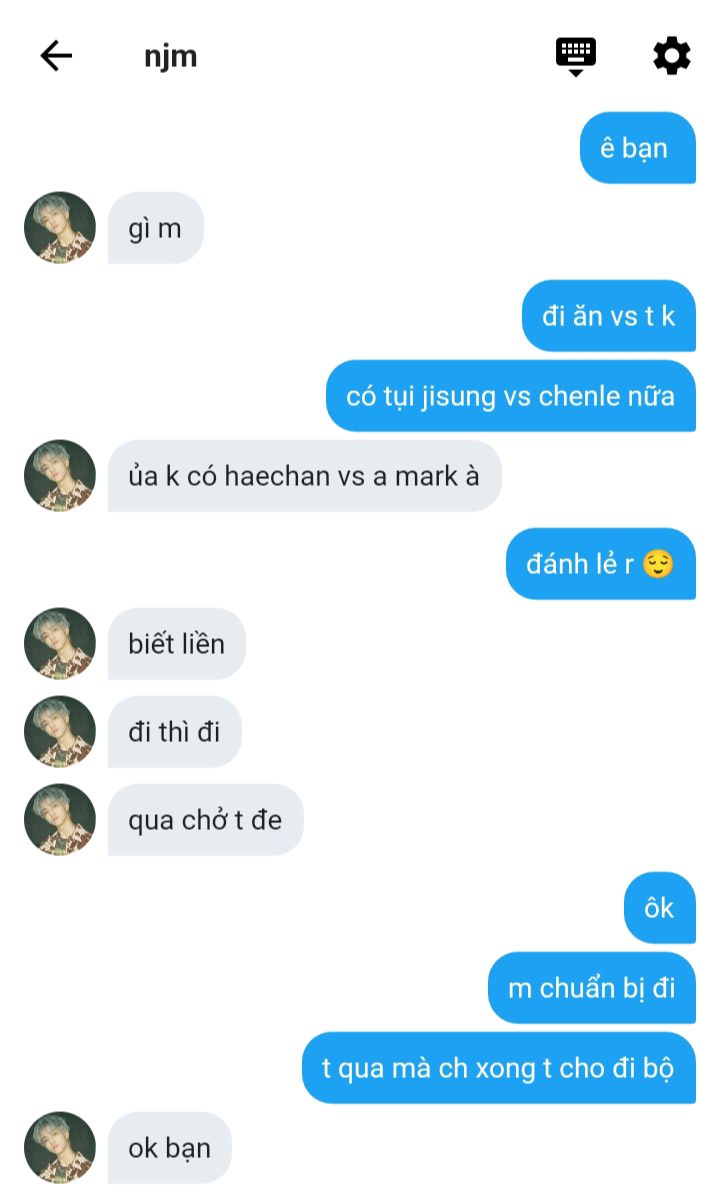Tap the avatar beside "ok bạn"
The height and width of the screenshot is (1189, 720).
click(60, 1147)
